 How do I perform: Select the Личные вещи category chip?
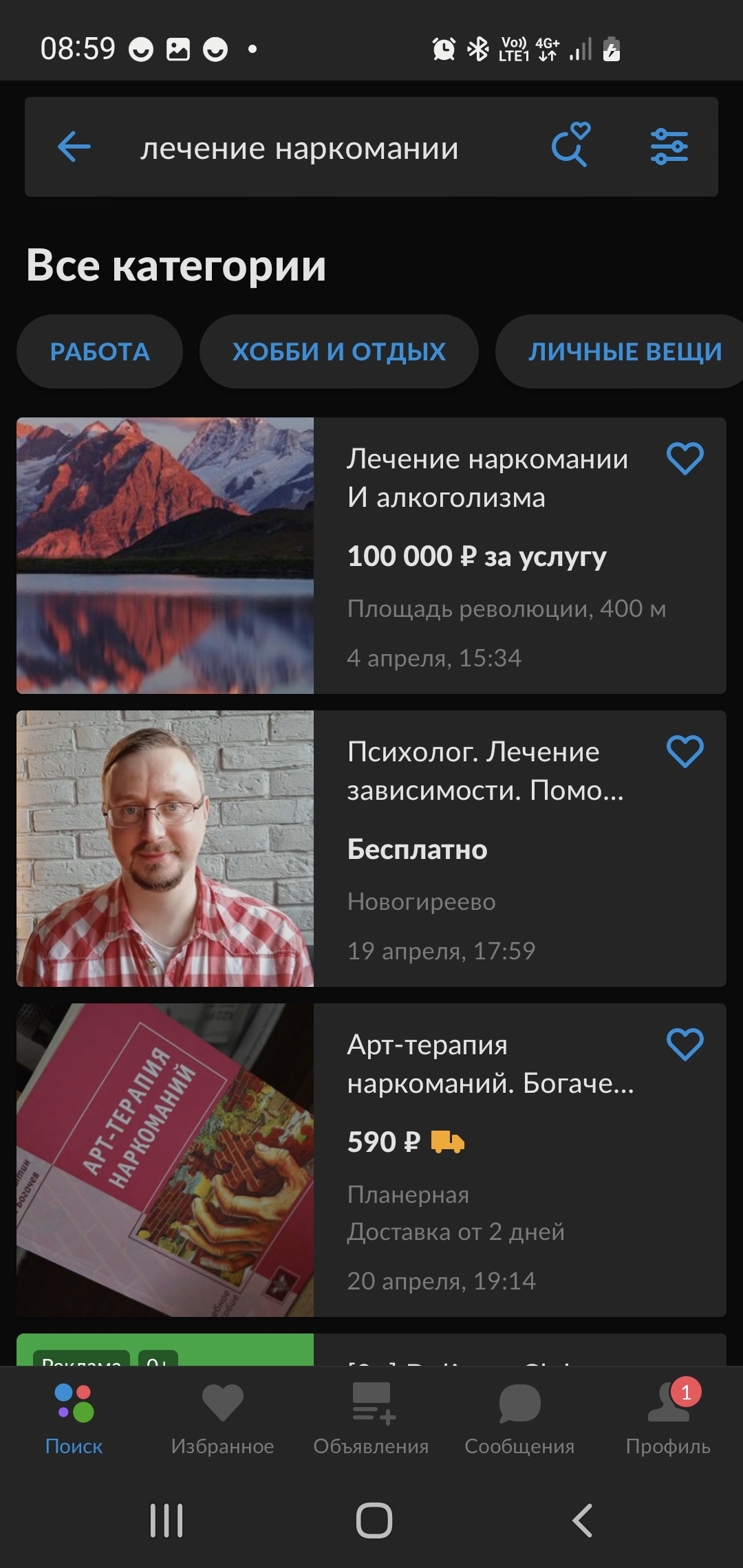(623, 351)
